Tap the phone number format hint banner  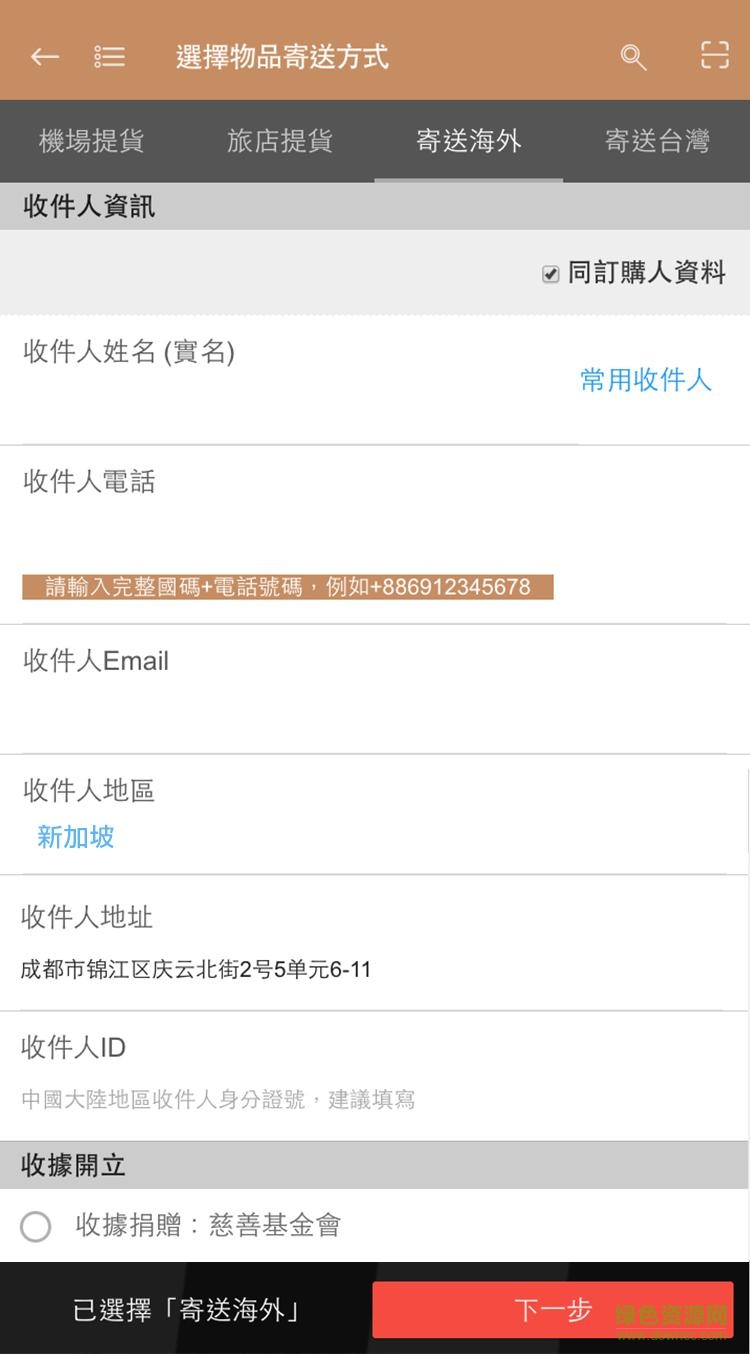pyautogui.click(x=285, y=587)
